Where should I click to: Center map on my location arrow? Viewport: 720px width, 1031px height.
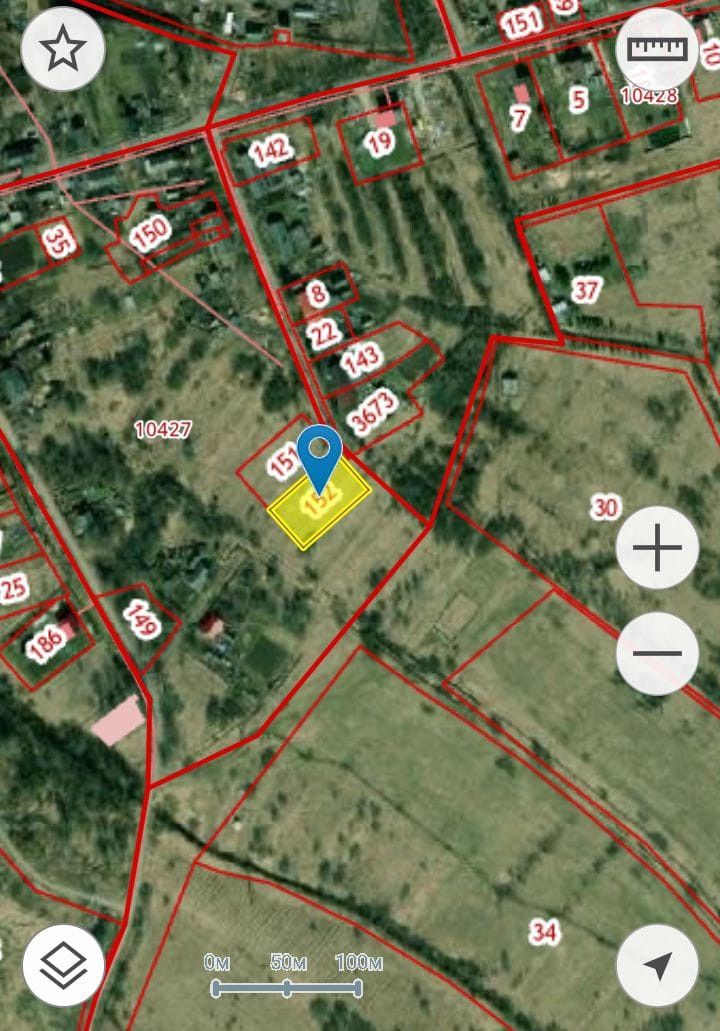[x=657, y=965]
